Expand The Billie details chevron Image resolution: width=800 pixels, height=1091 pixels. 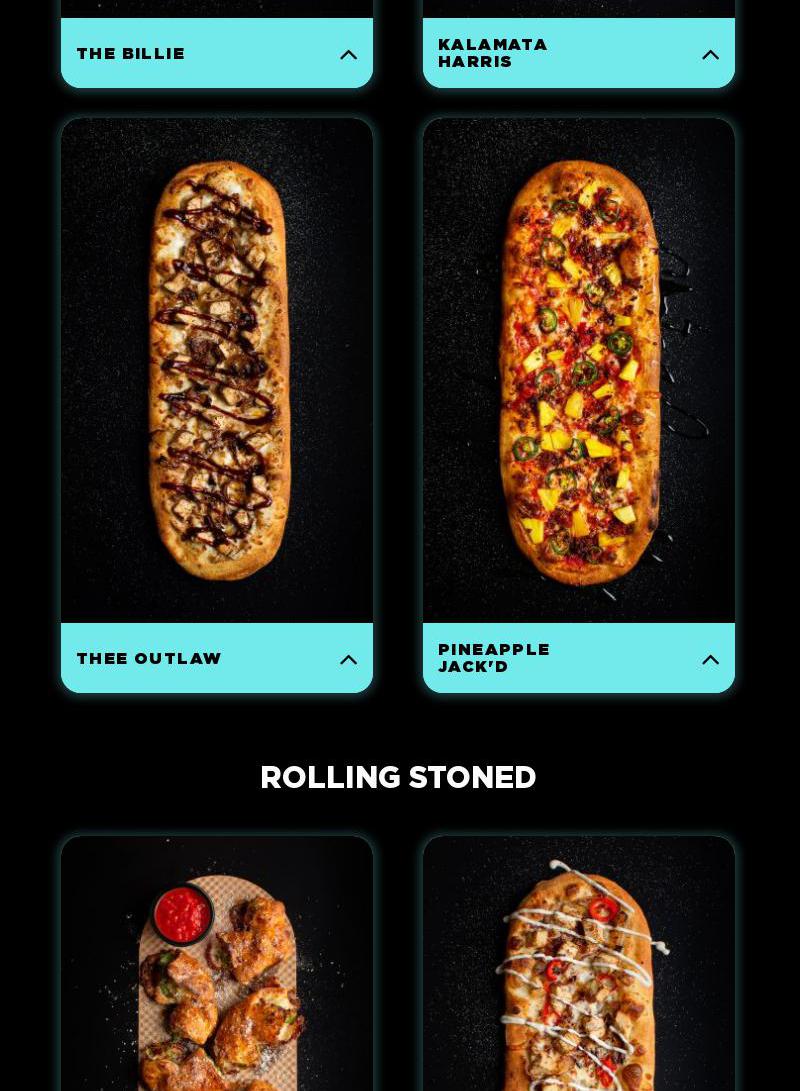[348, 55]
